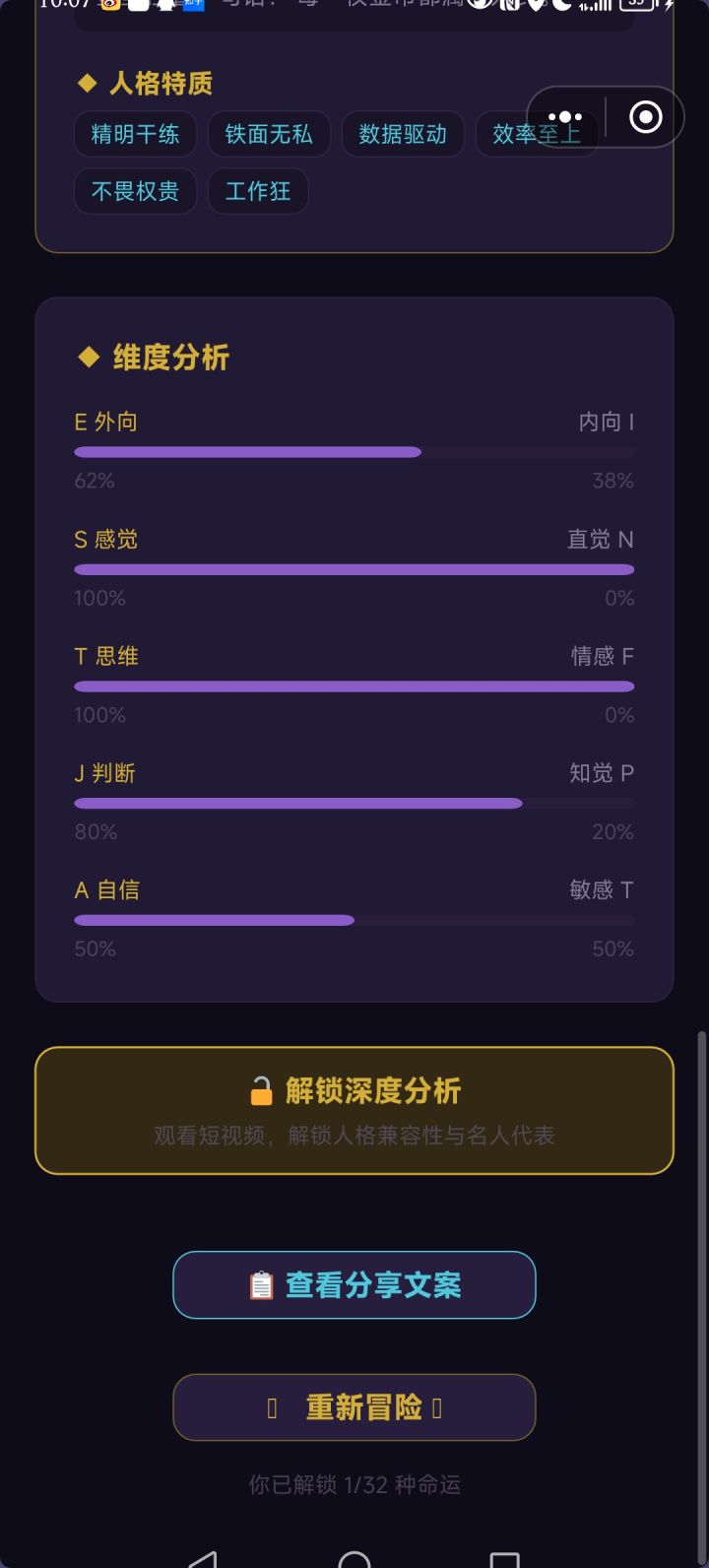Screen dimensions: 709x1568
Task: Select the 效率至上 trait tag
Action: [x=538, y=134]
